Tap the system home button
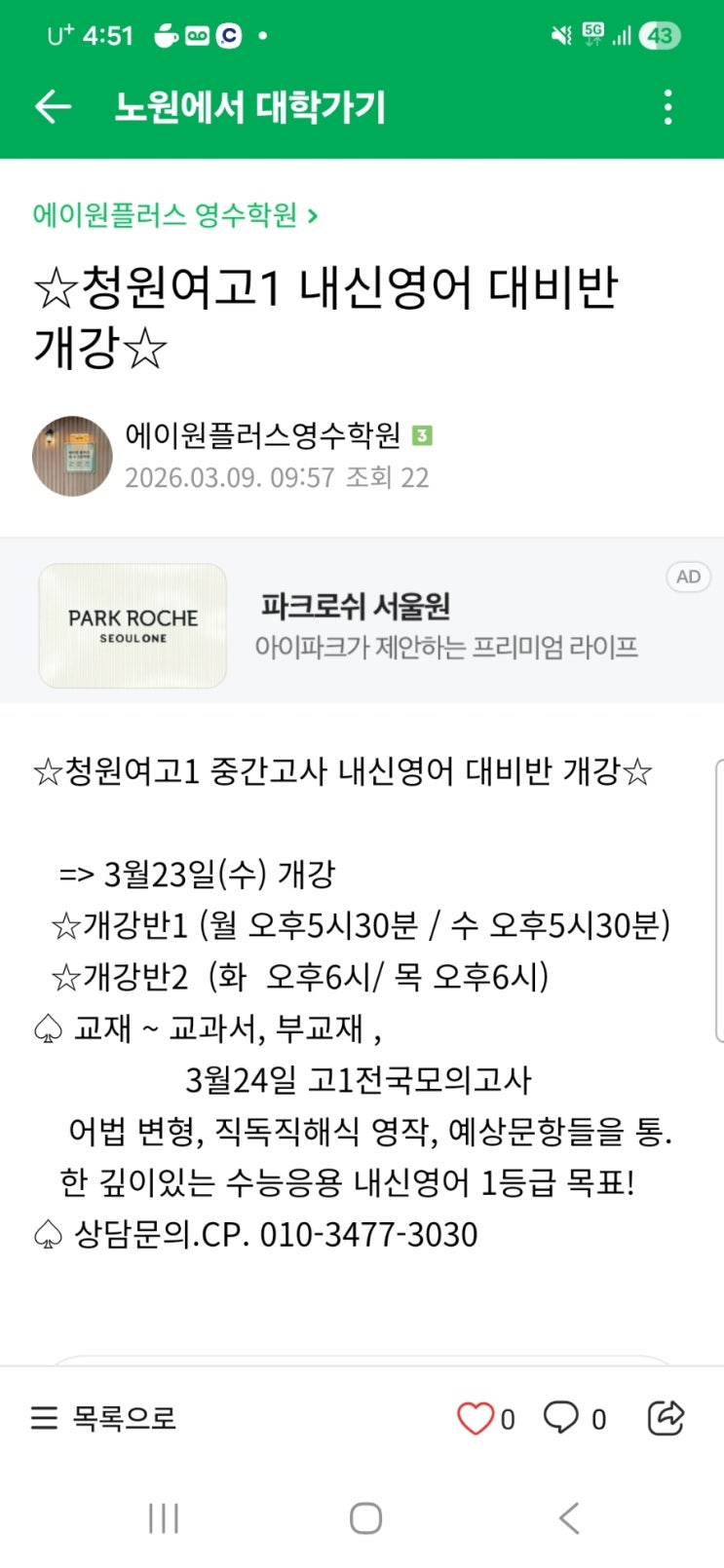Image resolution: width=724 pixels, height=1568 pixels. [x=365, y=1517]
